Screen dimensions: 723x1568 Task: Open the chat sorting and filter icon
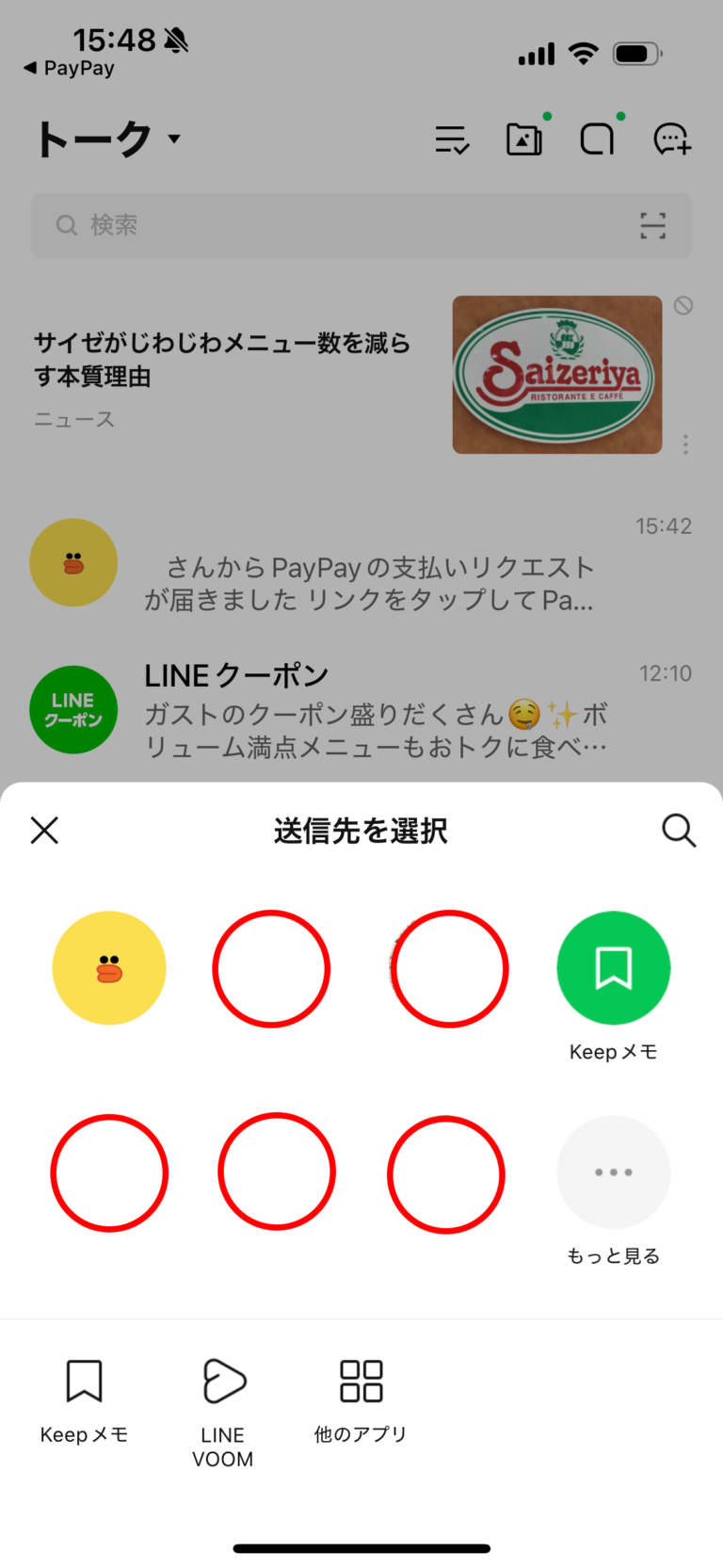(x=451, y=138)
